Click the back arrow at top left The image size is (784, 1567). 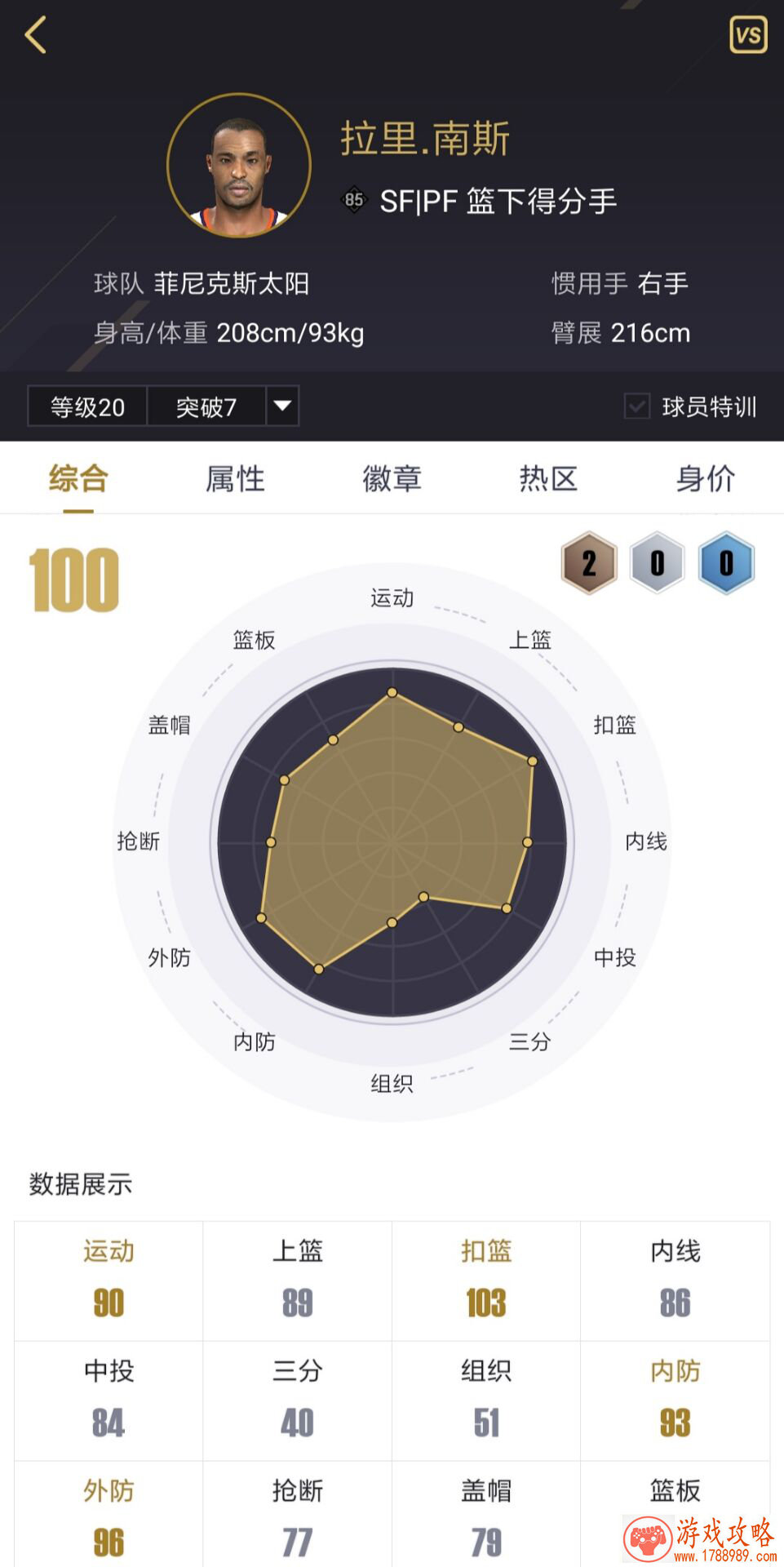pos(33,34)
